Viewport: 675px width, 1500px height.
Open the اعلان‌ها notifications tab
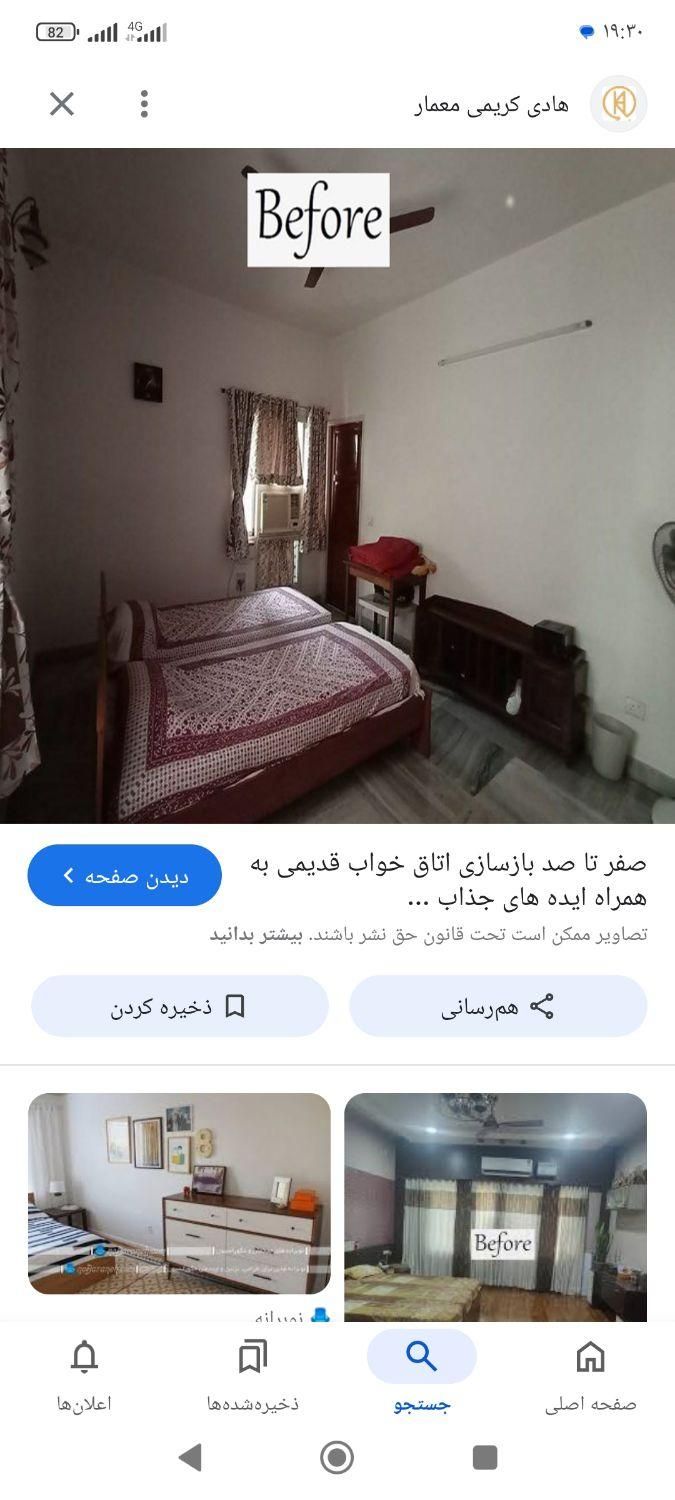pos(84,1376)
